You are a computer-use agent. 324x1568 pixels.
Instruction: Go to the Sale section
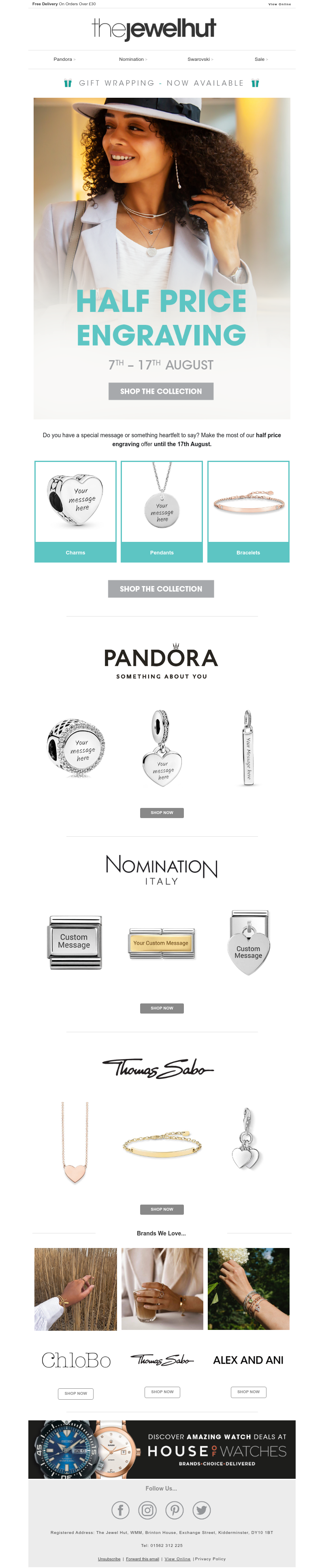pos(261,60)
